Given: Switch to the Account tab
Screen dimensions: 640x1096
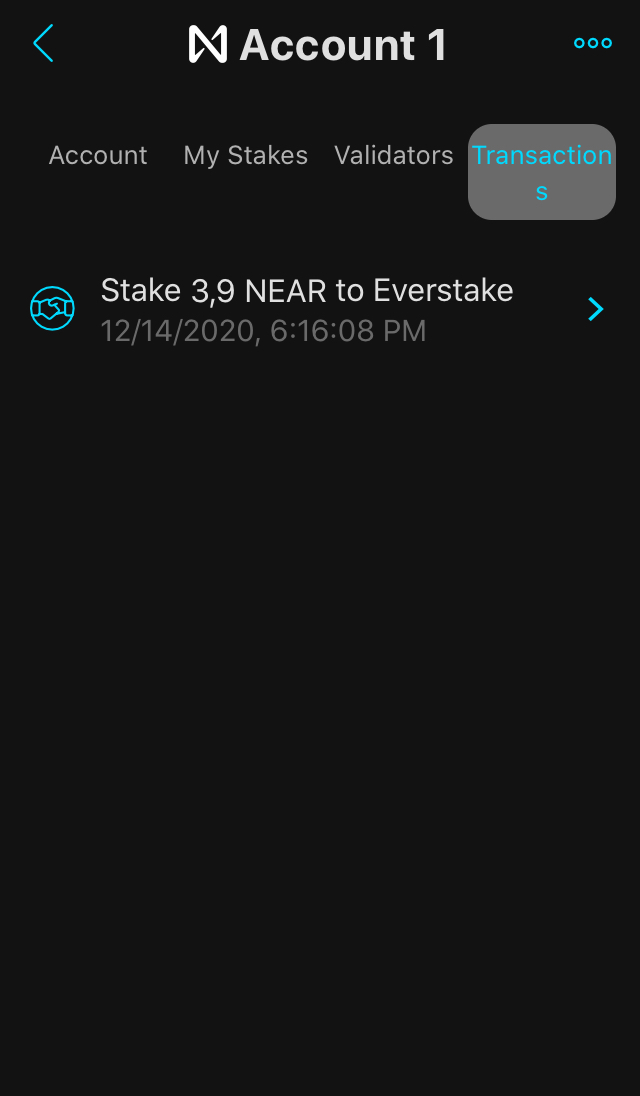Looking at the screenshot, I should pos(98,156).
